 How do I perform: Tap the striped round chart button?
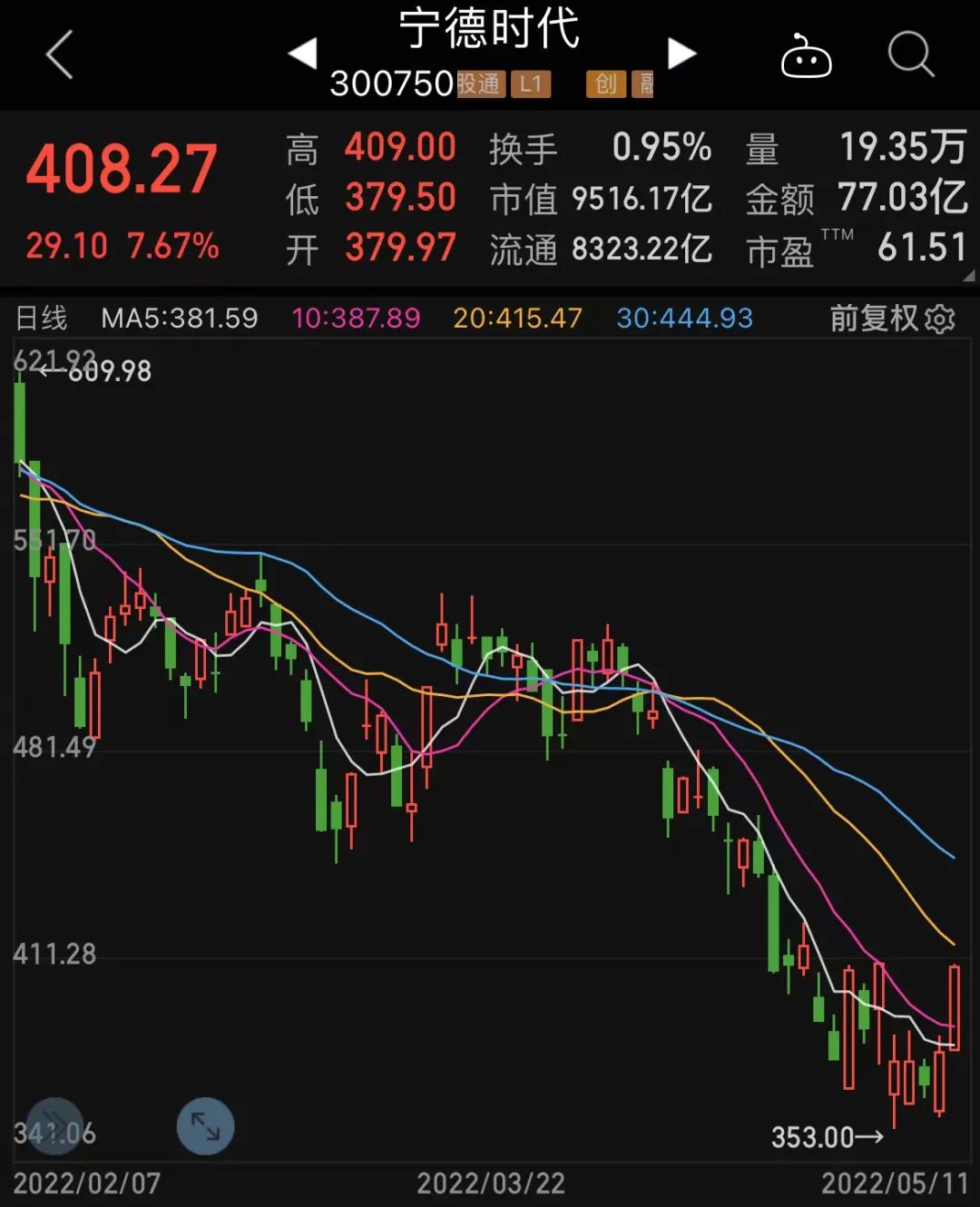click(x=54, y=1126)
